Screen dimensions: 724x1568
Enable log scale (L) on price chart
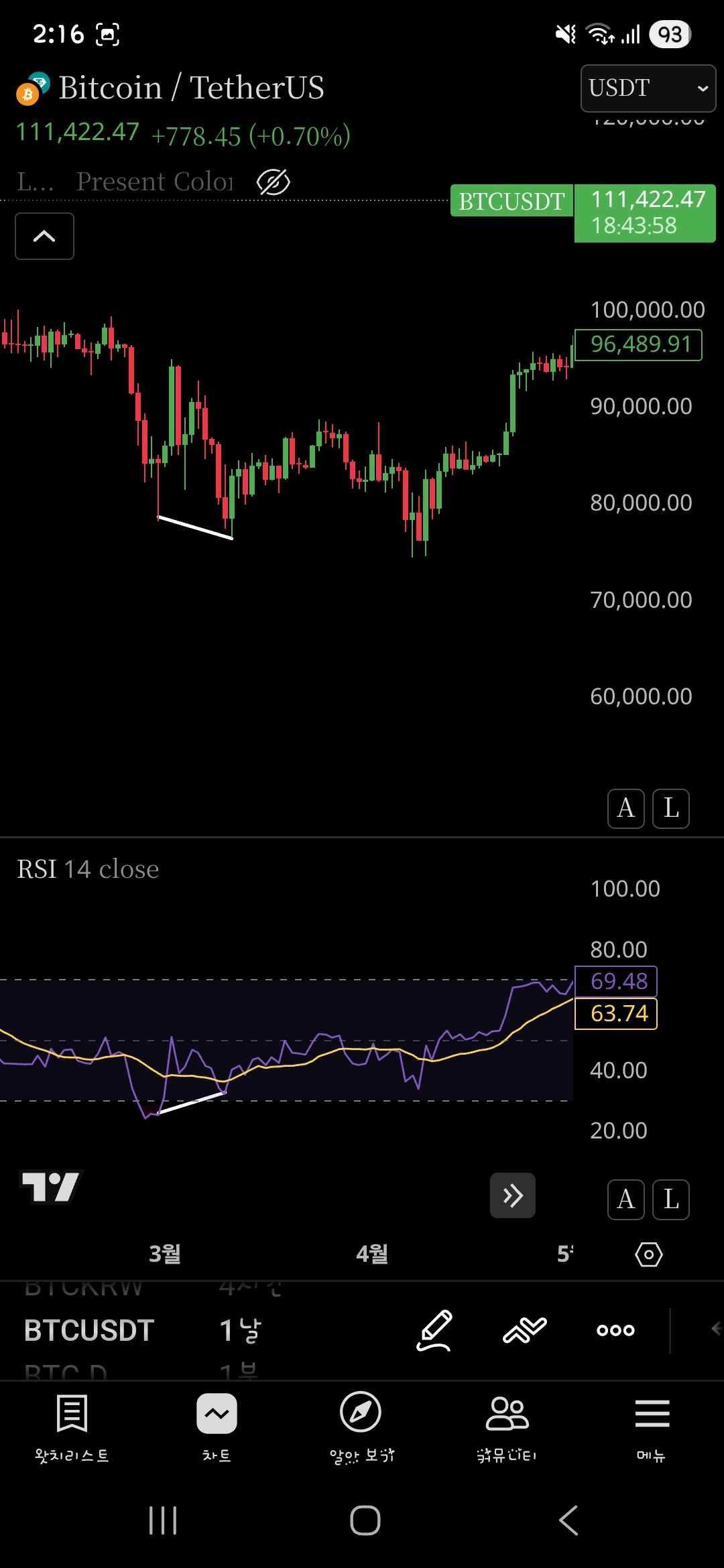671,808
